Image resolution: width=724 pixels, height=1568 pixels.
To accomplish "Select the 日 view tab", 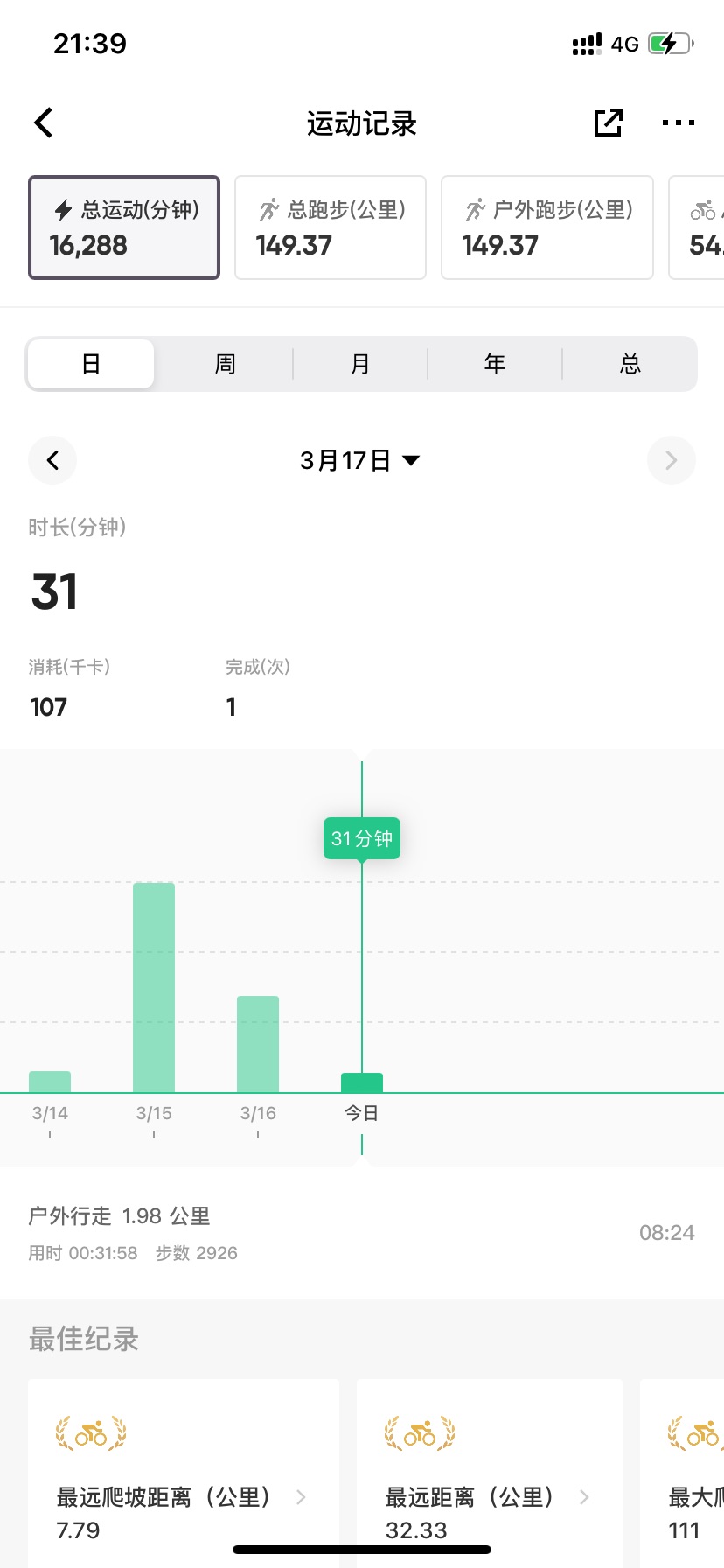I will (x=91, y=364).
